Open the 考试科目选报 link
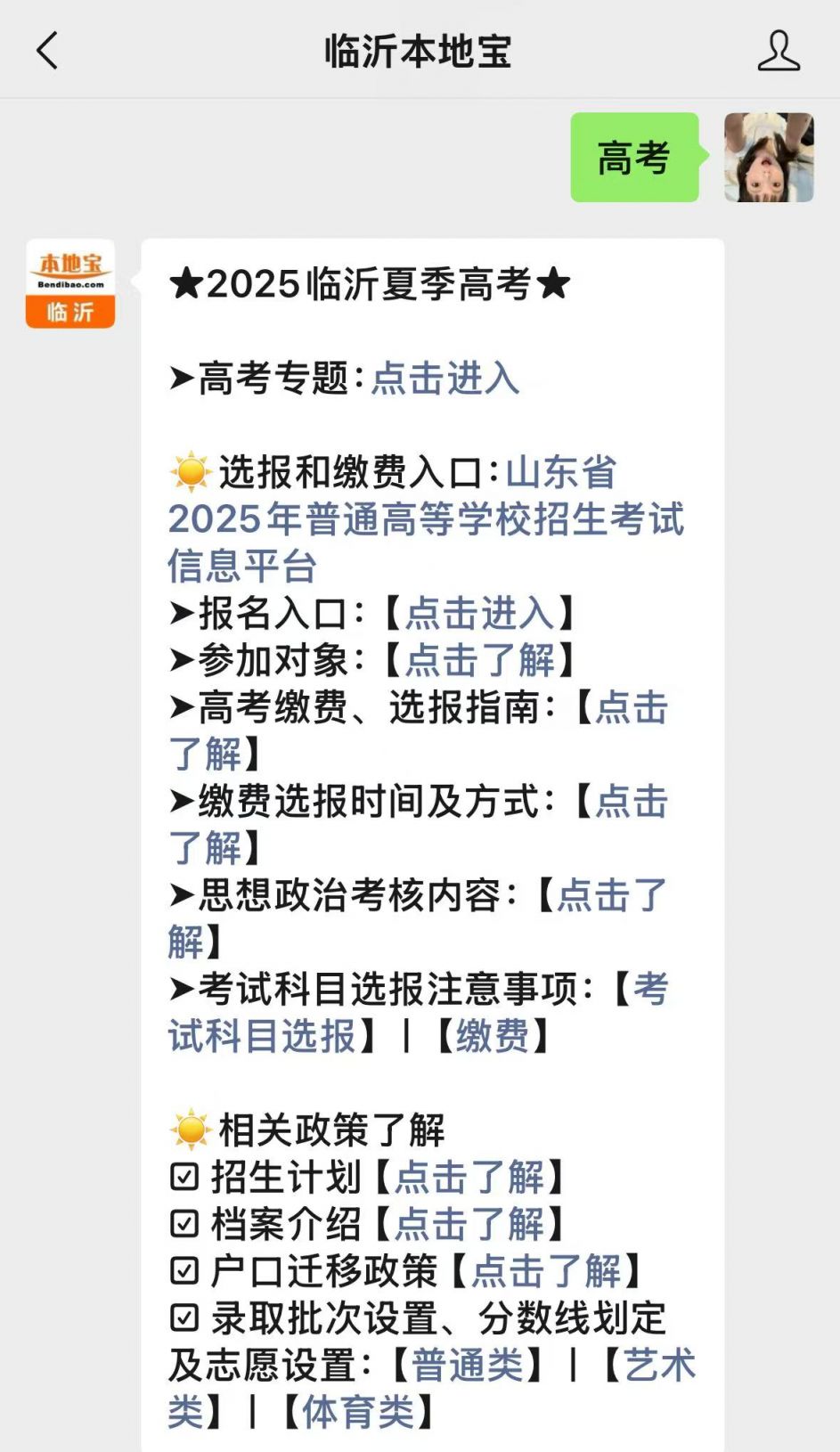This screenshot has width=840, height=1452. [x=262, y=1036]
